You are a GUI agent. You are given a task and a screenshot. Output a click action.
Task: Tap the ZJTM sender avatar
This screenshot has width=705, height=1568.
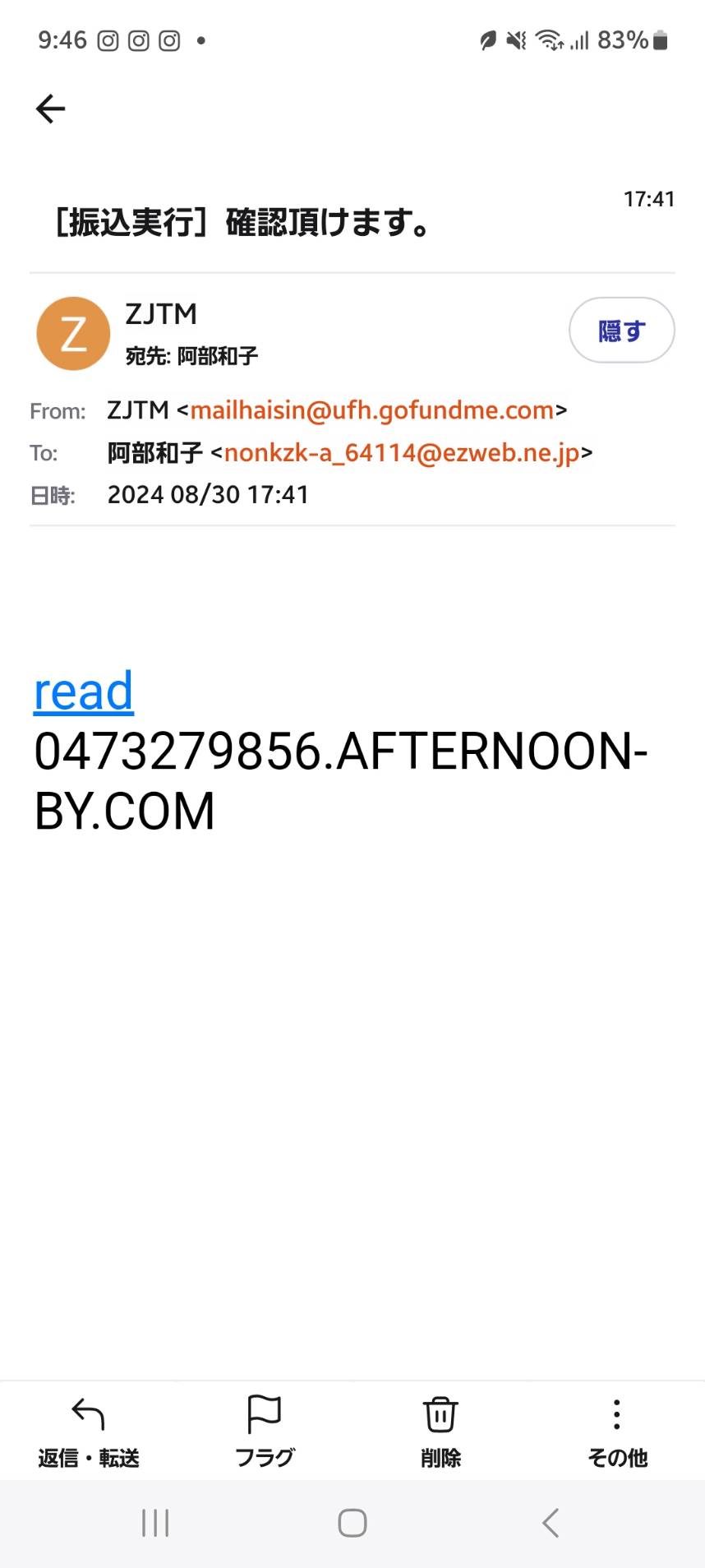73,333
